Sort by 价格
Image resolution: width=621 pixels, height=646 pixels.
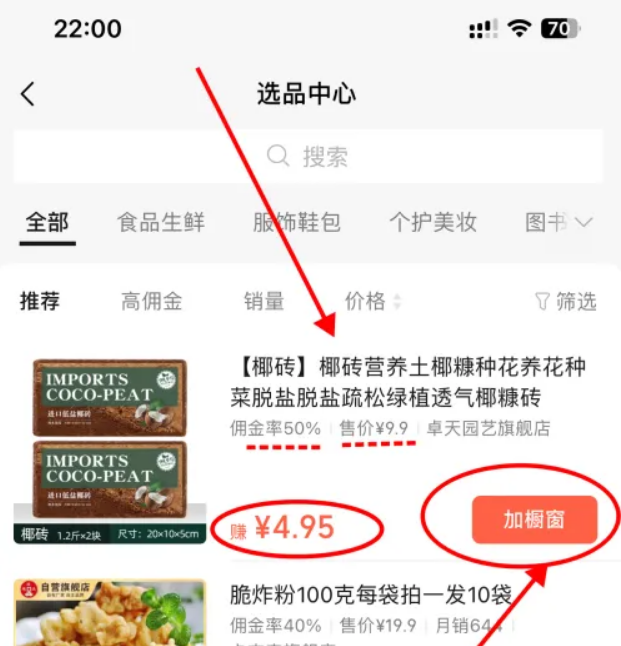(372, 301)
